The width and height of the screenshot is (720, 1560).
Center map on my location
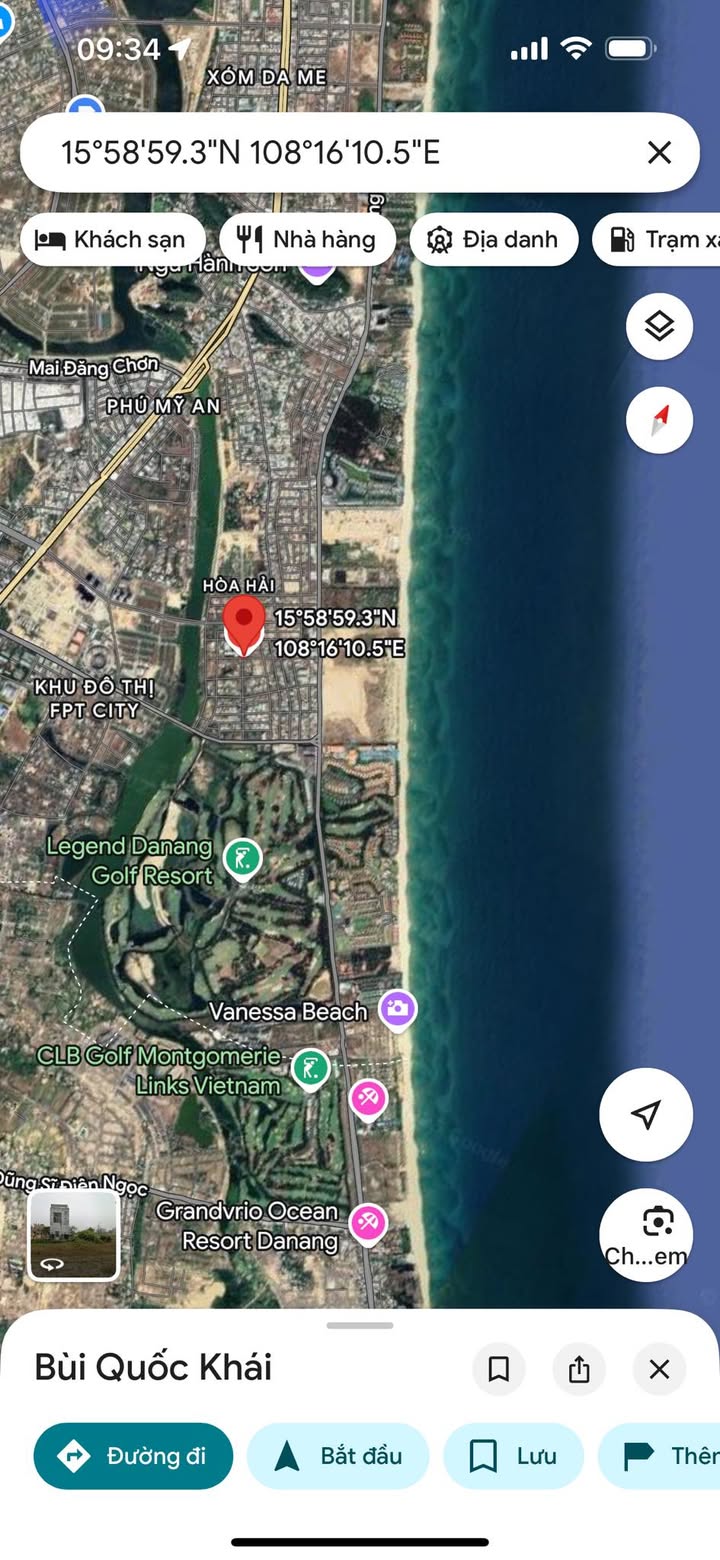pyautogui.click(x=646, y=1115)
